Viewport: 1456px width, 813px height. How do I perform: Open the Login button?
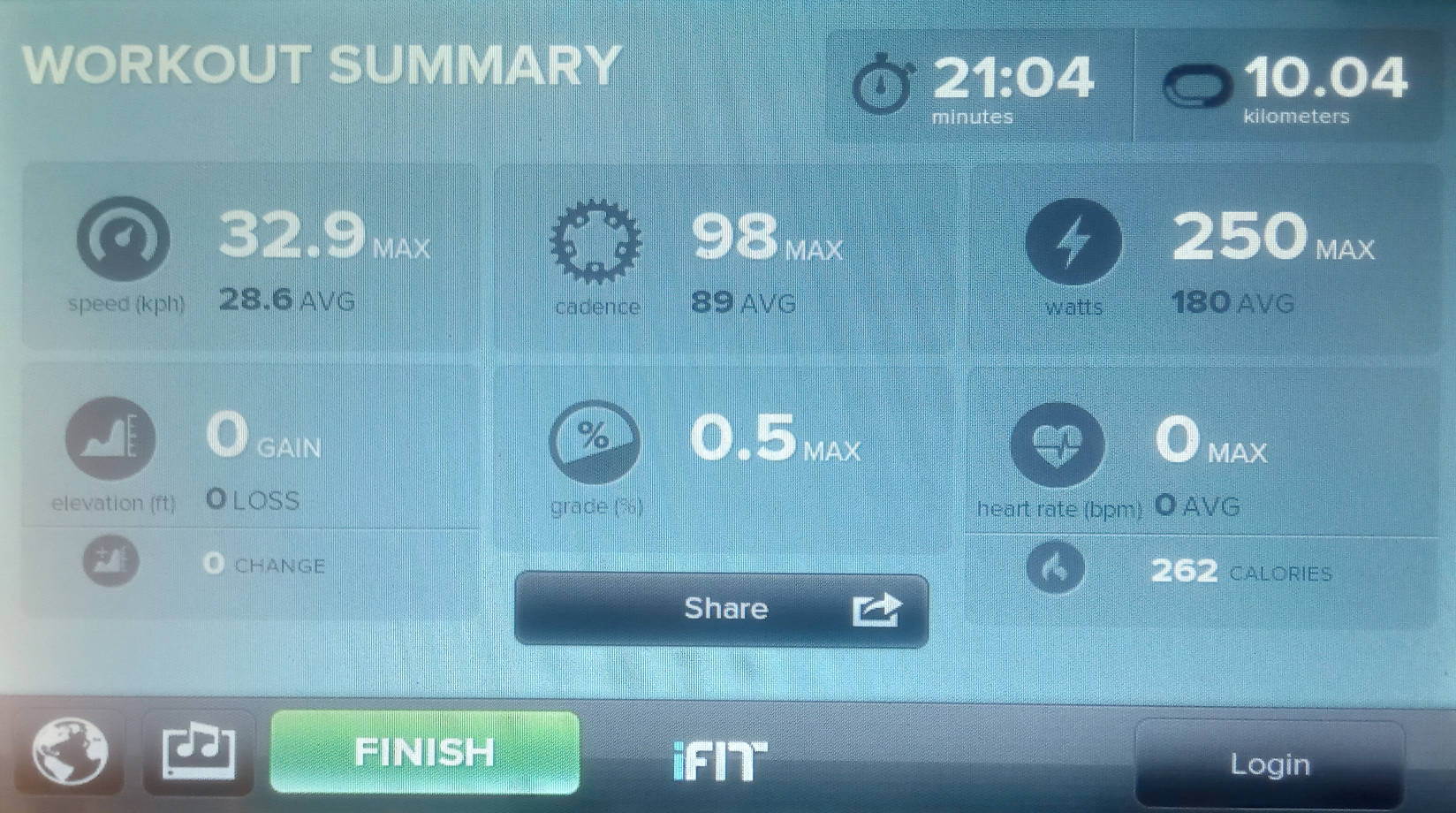pos(1269,764)
